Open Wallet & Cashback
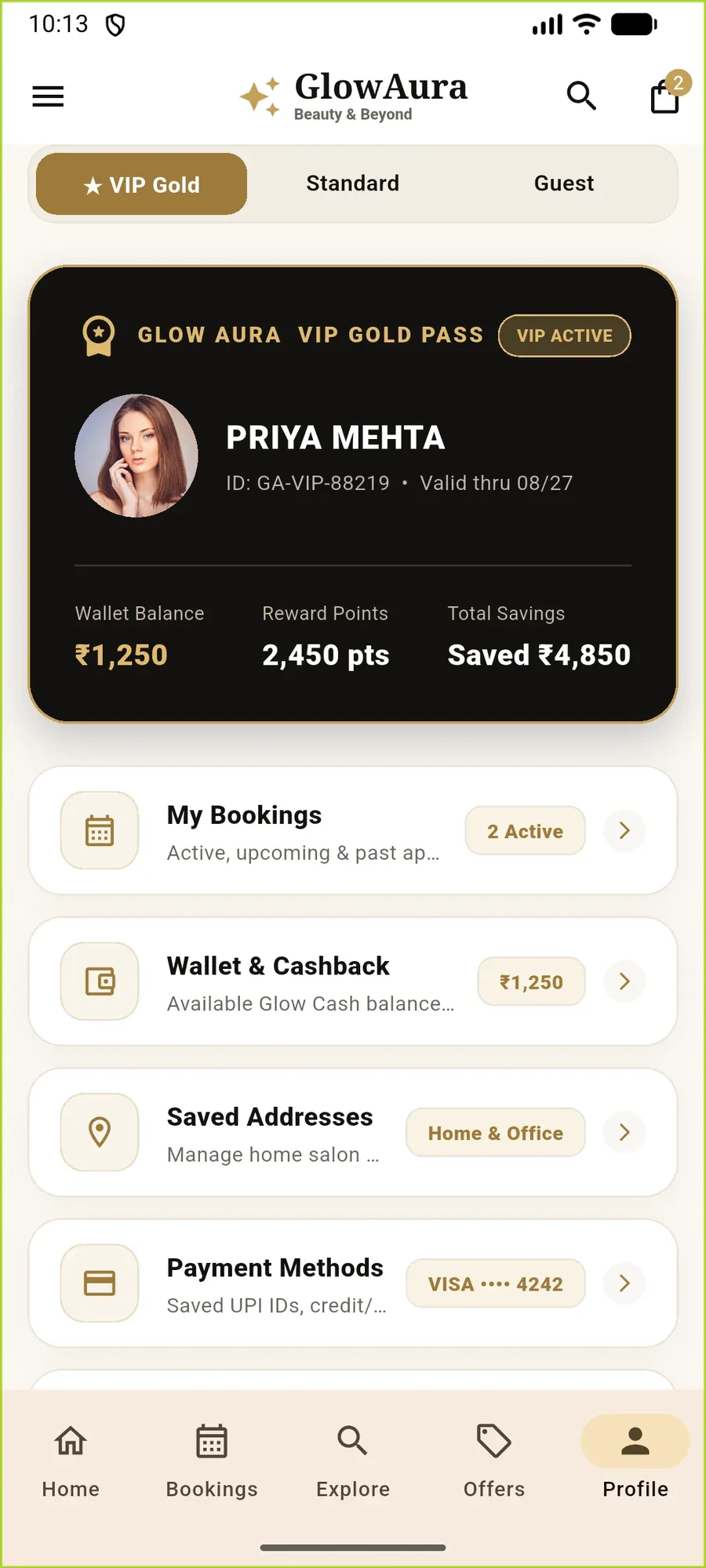Screen dimensions: 706x1568 click(353, 982)
